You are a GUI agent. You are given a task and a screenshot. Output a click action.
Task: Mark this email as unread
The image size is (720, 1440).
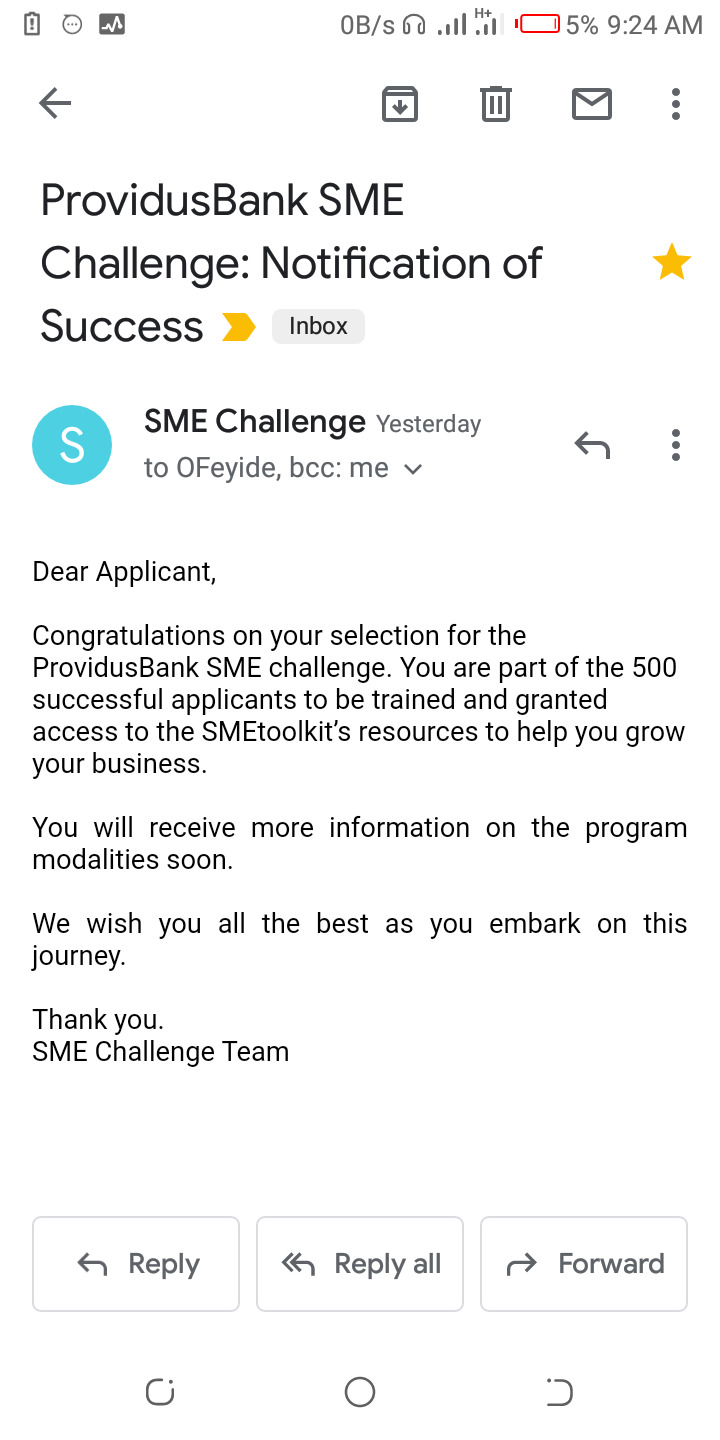[x=592, y=103]
